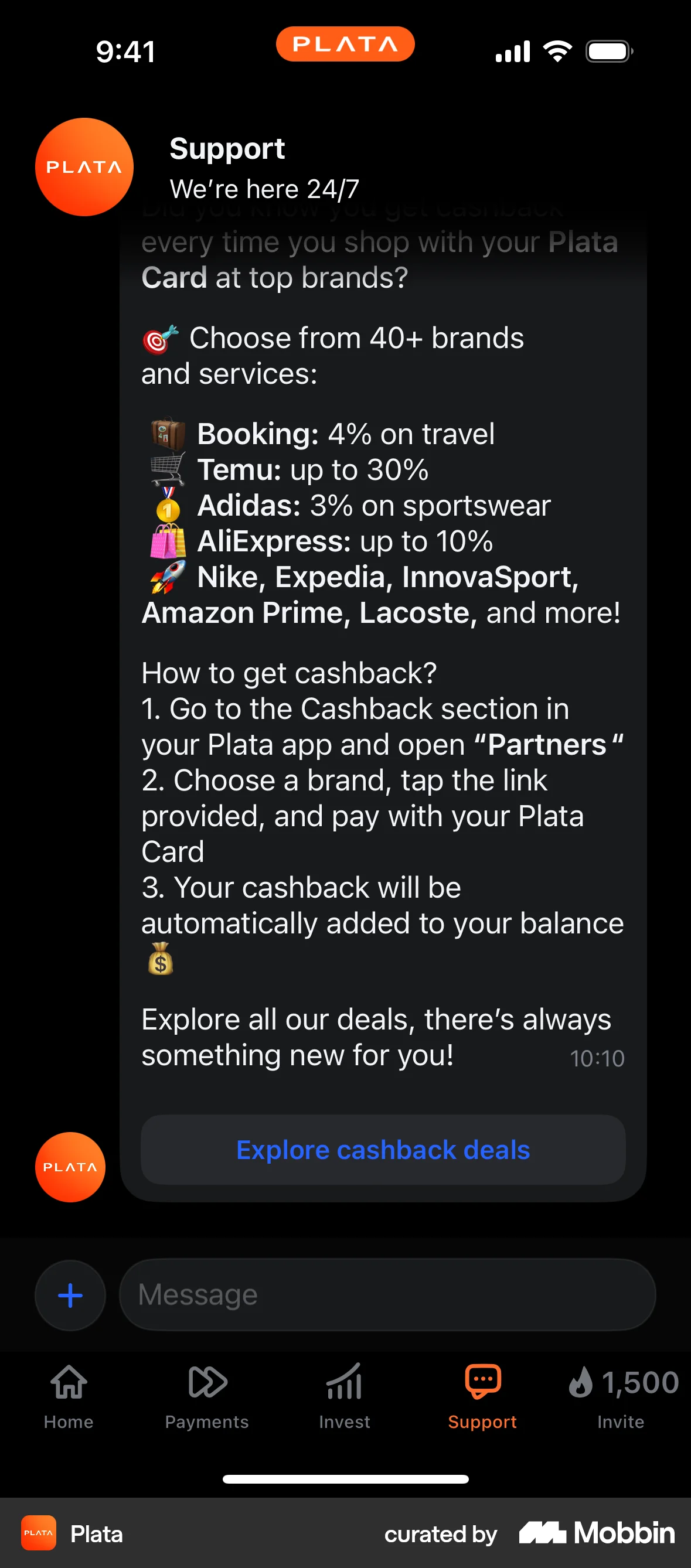Tap the smaller Plata avatar beside the message
This screenshot has height=1568, width=691.
point(70,1167)
